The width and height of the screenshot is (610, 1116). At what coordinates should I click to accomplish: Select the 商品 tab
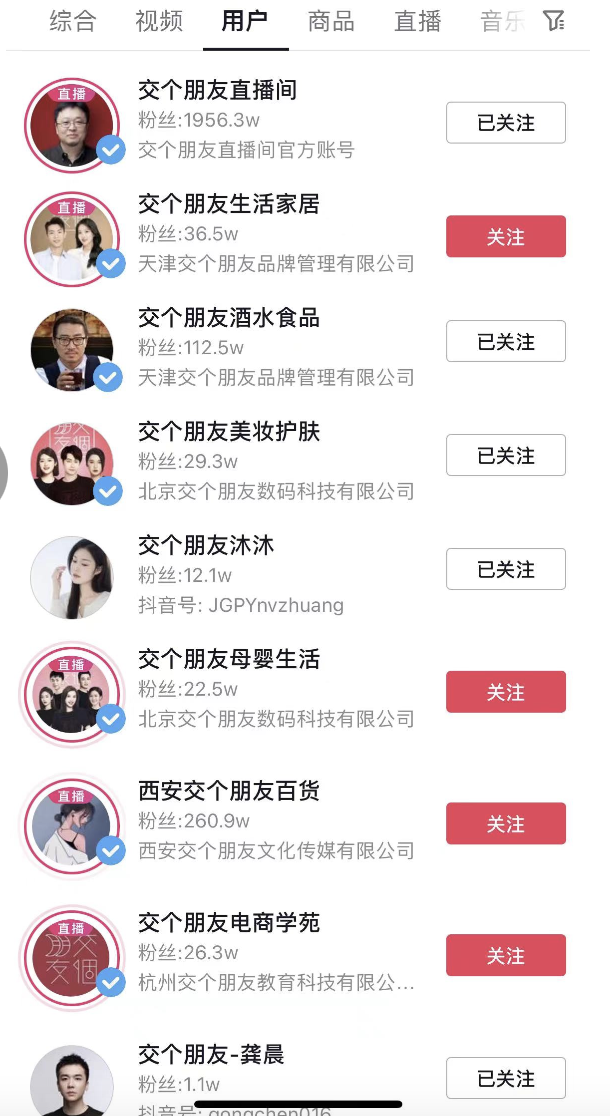[x=331, y=22]
